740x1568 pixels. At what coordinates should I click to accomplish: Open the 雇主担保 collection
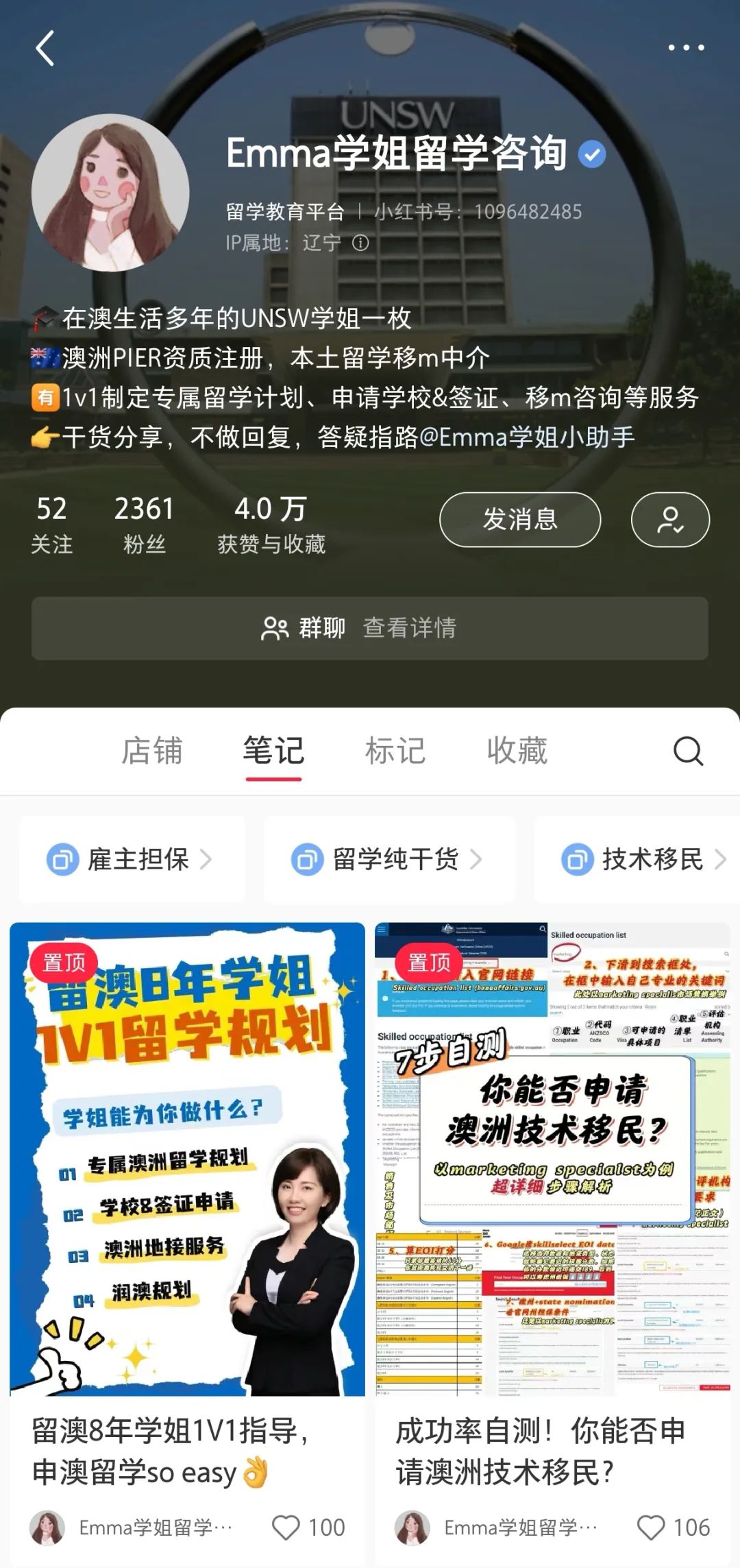[132, 859]
